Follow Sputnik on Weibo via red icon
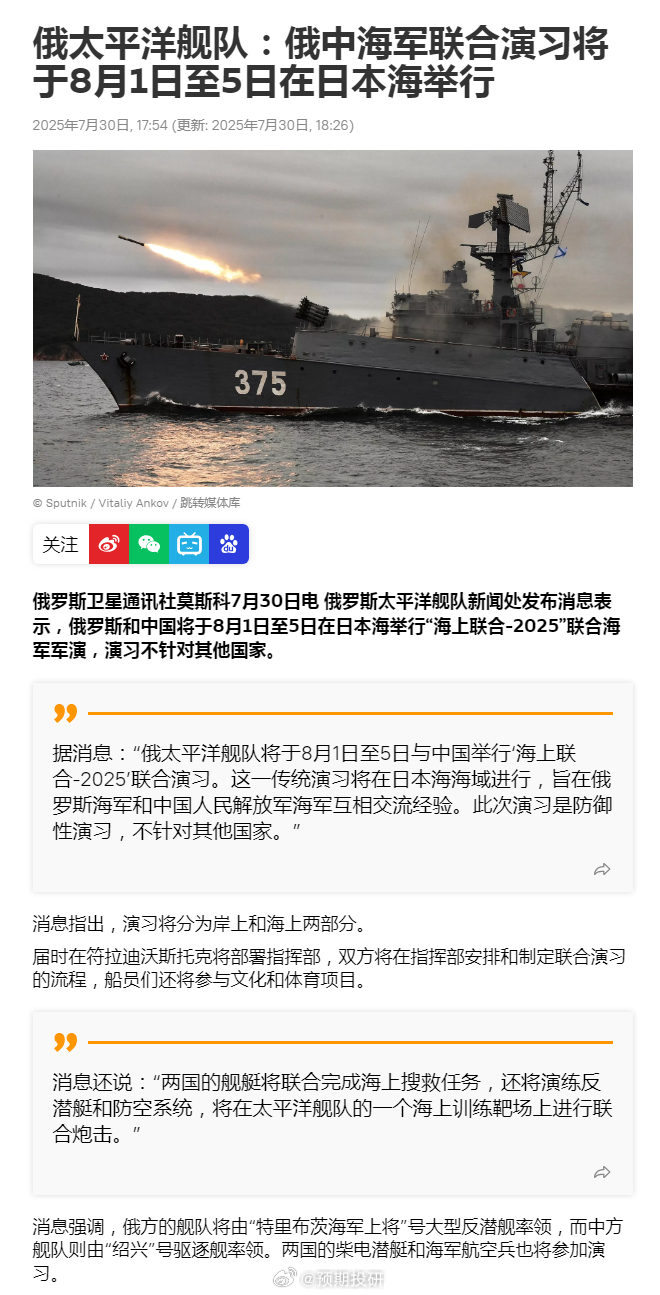 point(109,544)
